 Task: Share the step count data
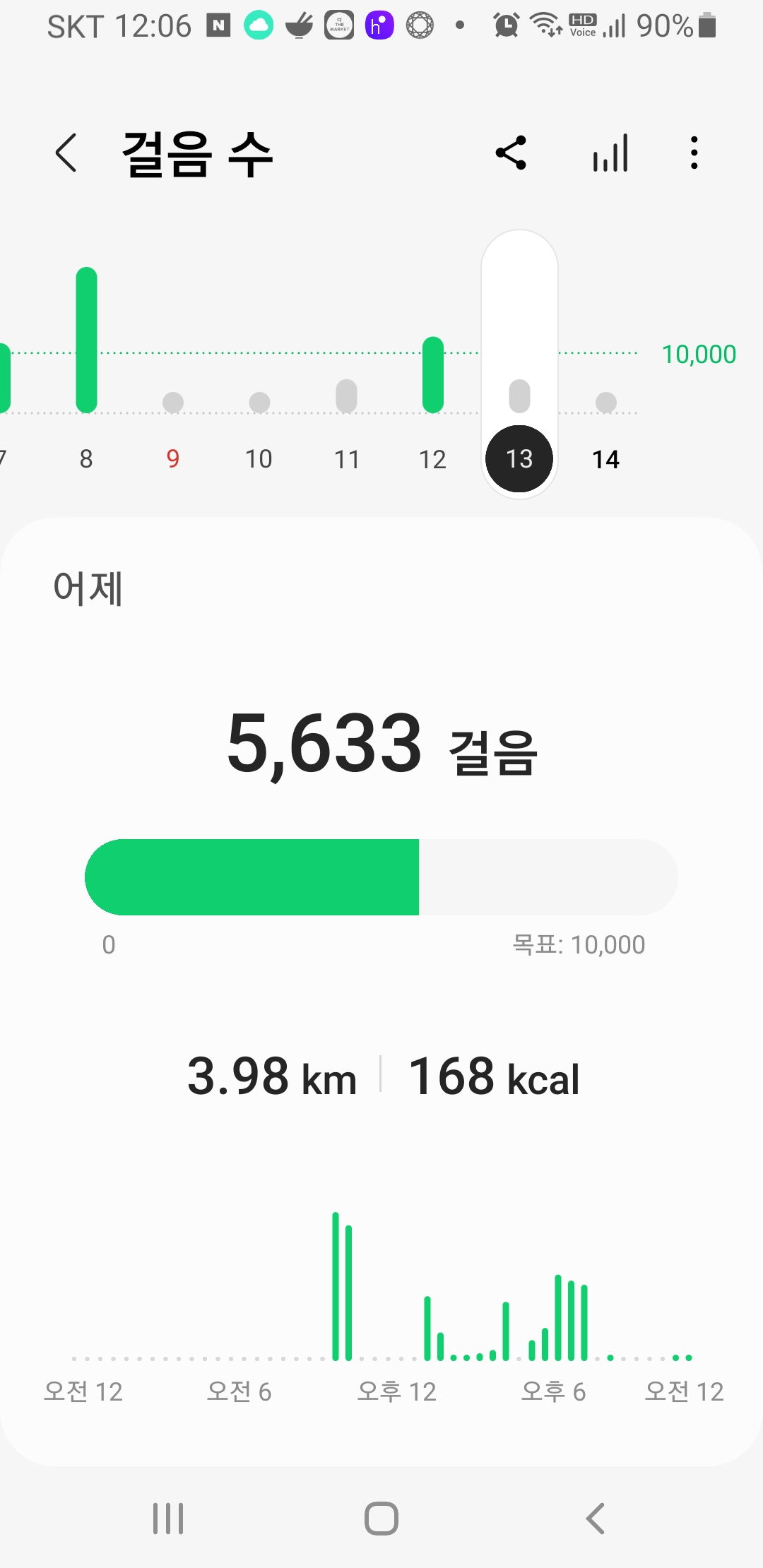click(x=511, y=153)
